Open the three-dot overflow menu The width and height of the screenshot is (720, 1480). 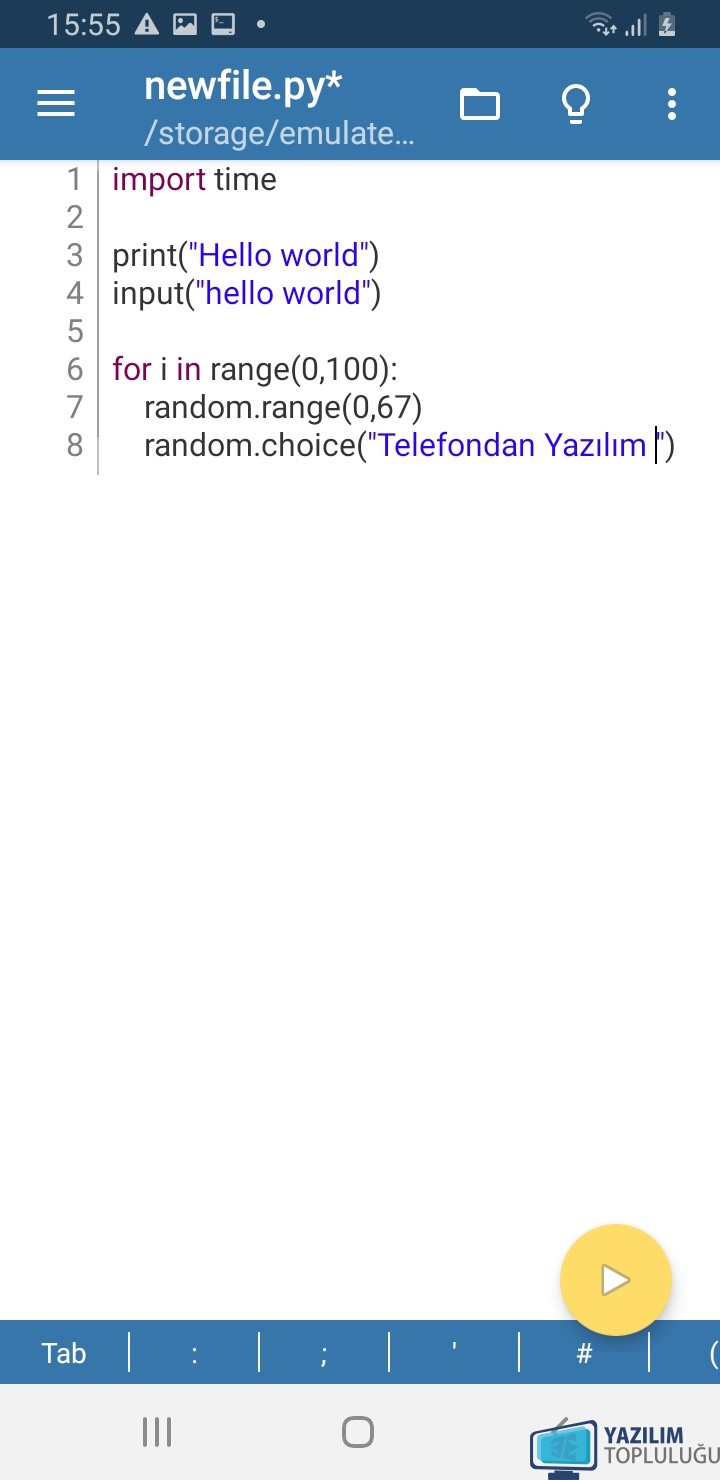point(671,104)
